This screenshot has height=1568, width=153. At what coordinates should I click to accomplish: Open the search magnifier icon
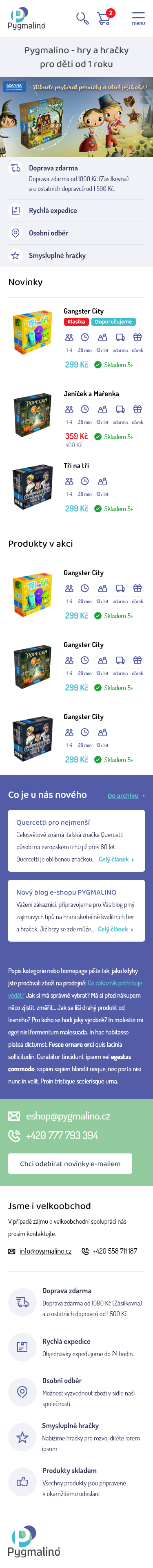coord(82,18)
